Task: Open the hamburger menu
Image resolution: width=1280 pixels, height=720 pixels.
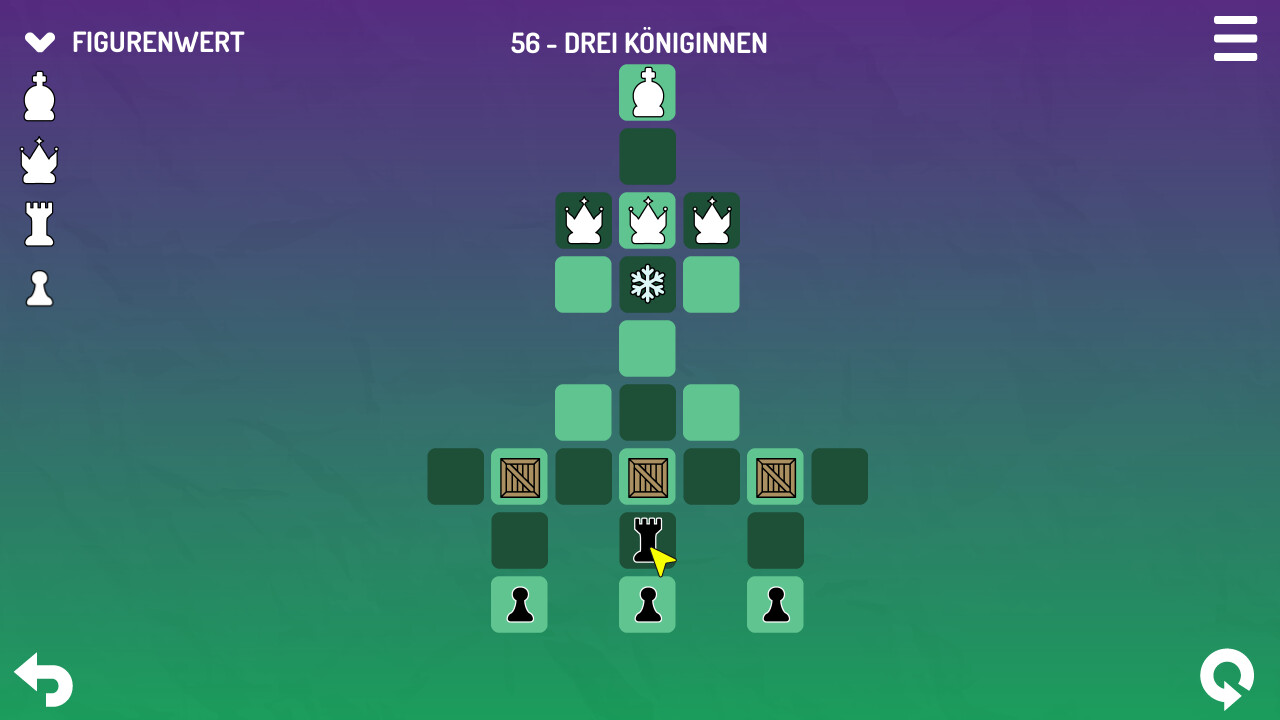Action: [x=1235, y=39]
